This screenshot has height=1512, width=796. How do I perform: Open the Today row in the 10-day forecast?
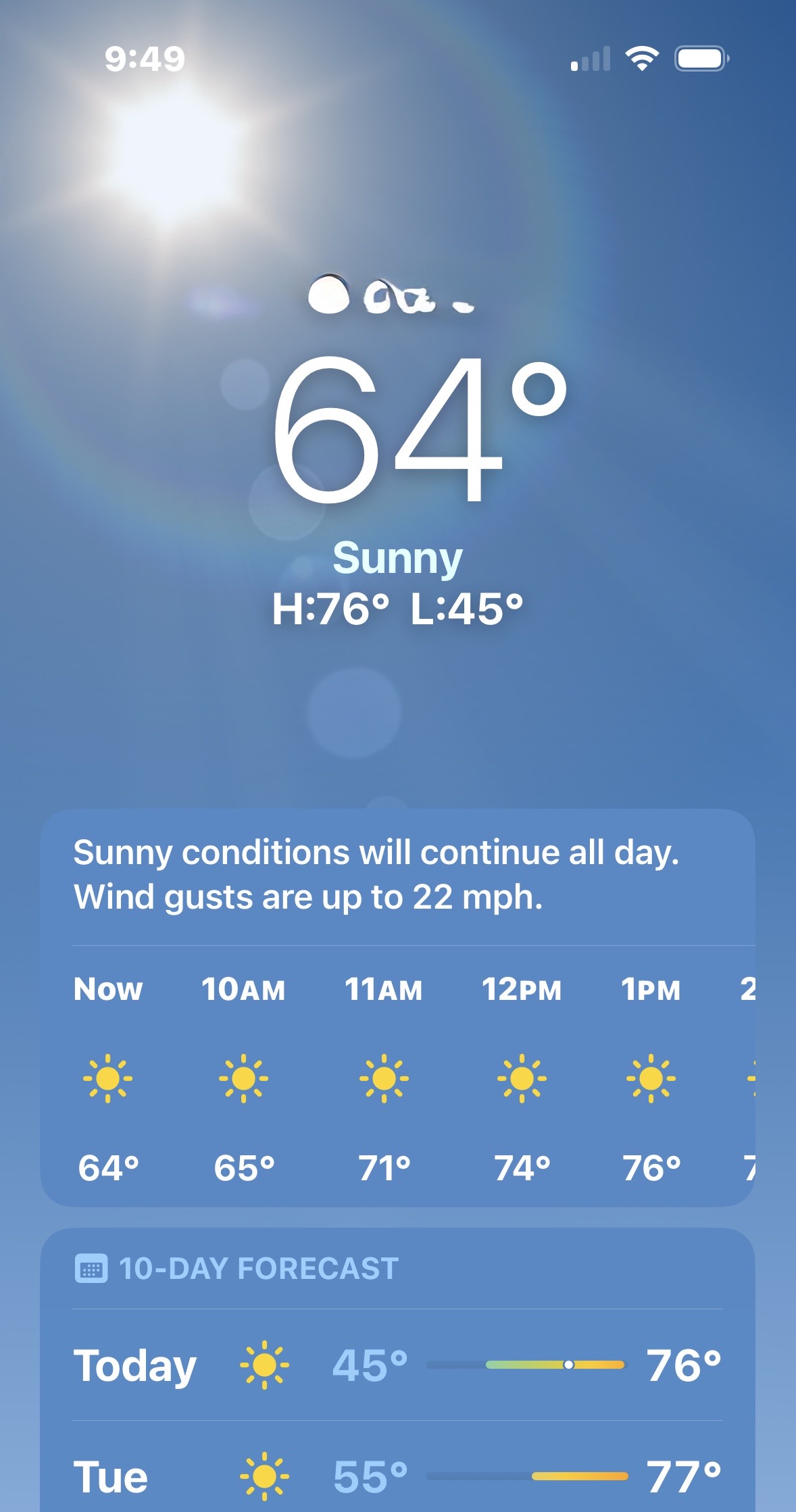point(397,1365)
